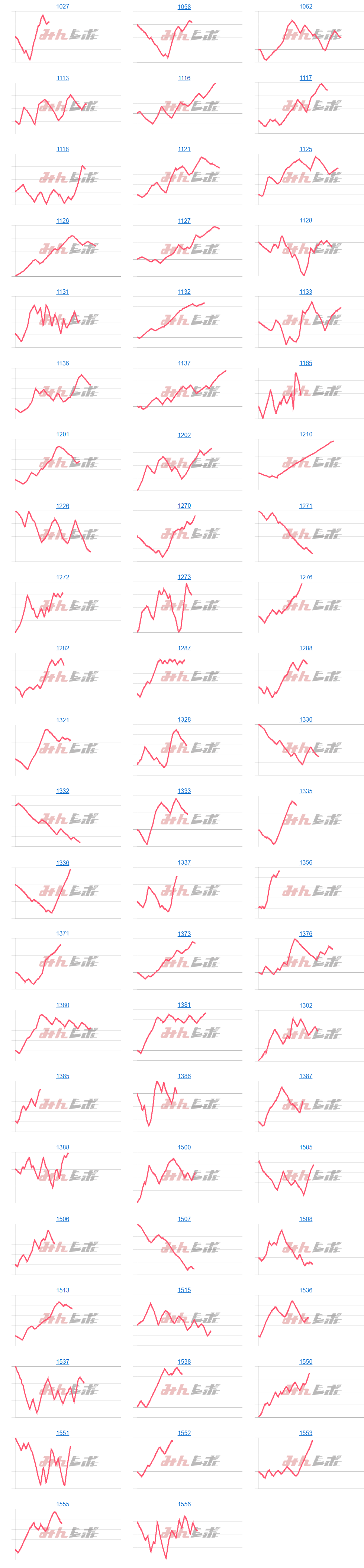Go to the 1356 link
This screenshot has width=364, height=1568.
click(306, 863)
